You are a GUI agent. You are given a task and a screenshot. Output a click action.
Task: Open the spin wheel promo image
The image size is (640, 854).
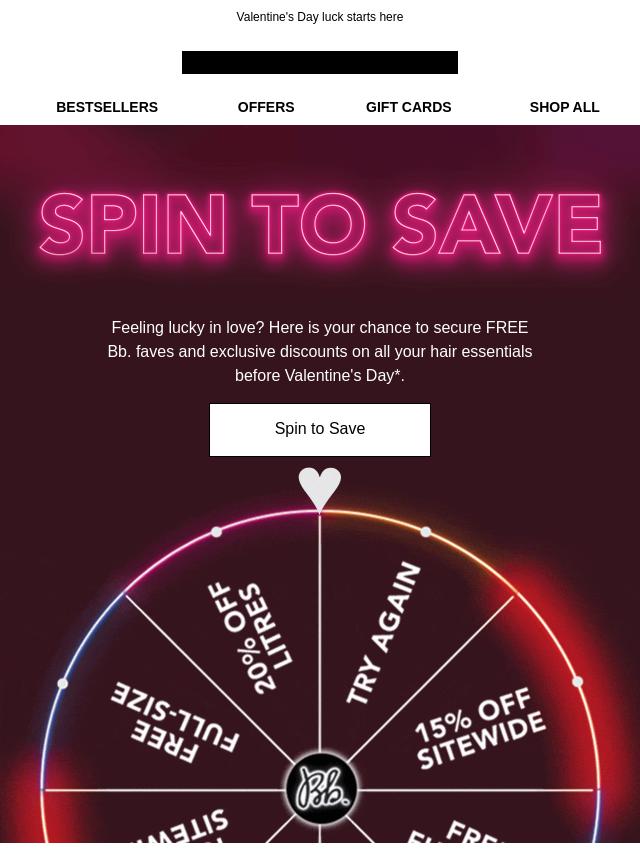pyautogui.click(x=320, y=680)
